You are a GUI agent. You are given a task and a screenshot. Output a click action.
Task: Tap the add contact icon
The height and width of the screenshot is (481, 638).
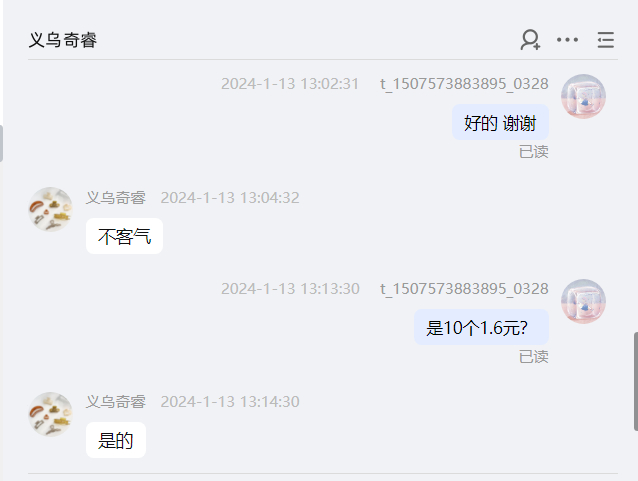pyautogui.click(x=530, y=40)
